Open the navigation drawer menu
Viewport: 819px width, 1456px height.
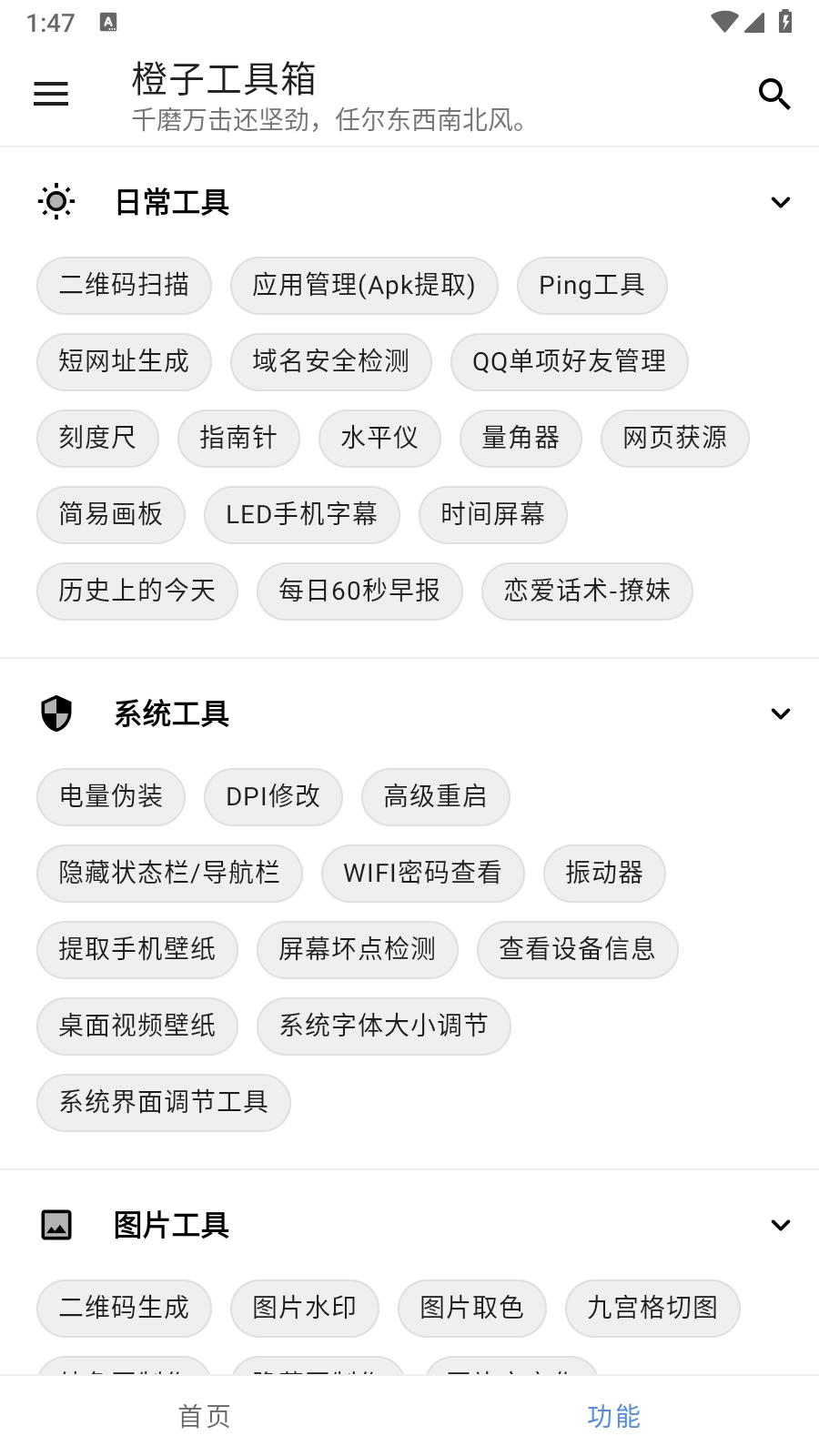click(50, 94)
